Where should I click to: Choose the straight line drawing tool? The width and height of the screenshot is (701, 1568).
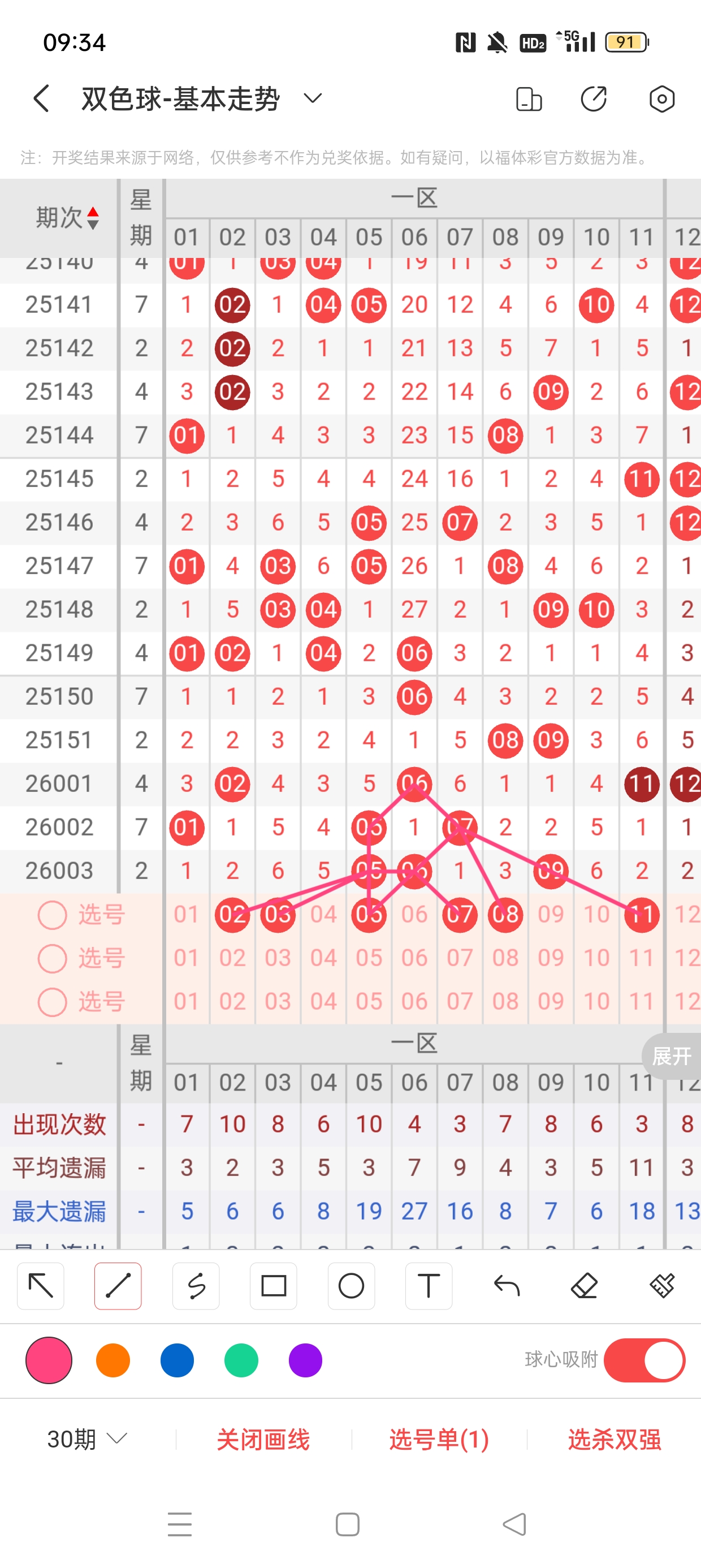click(118, 1286)
